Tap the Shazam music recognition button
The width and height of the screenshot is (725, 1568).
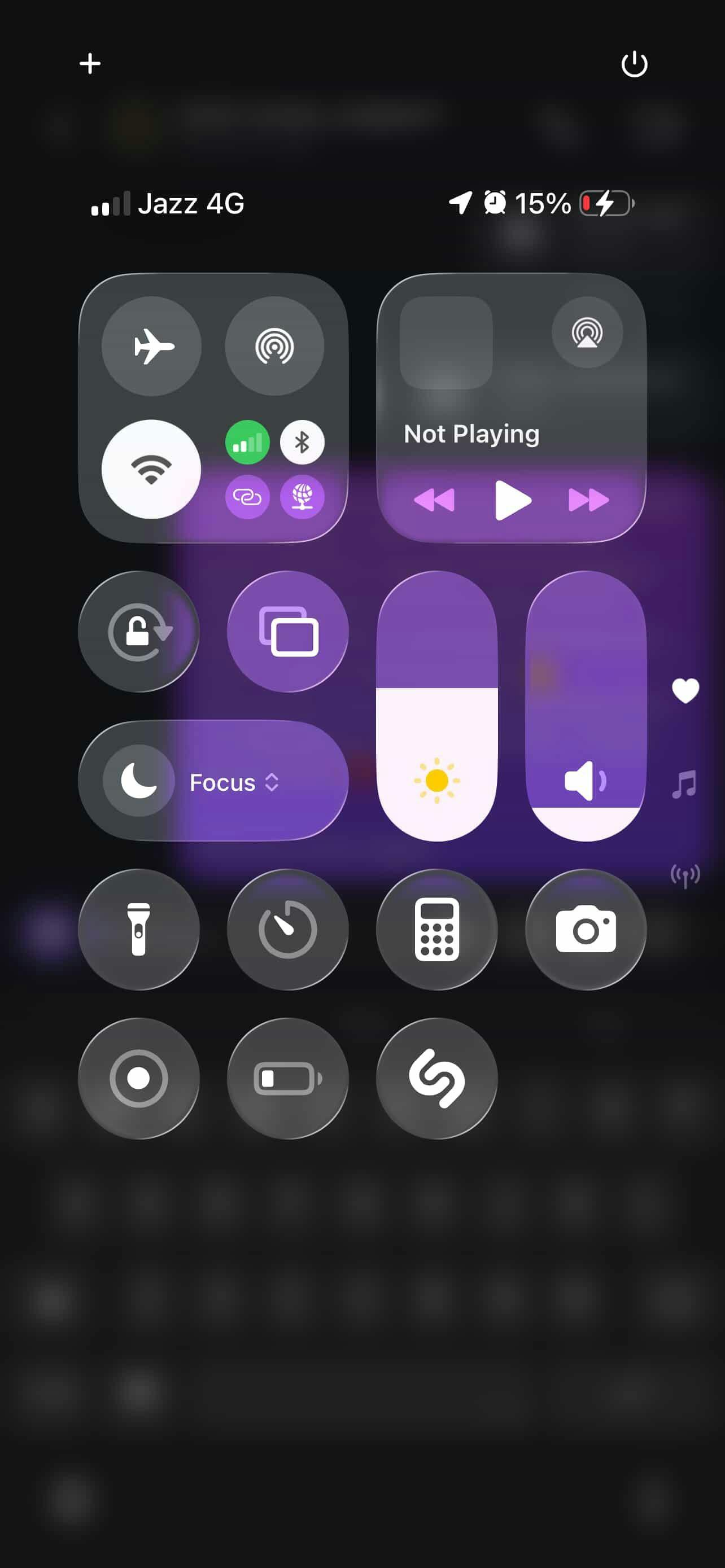pos(436,1078)
